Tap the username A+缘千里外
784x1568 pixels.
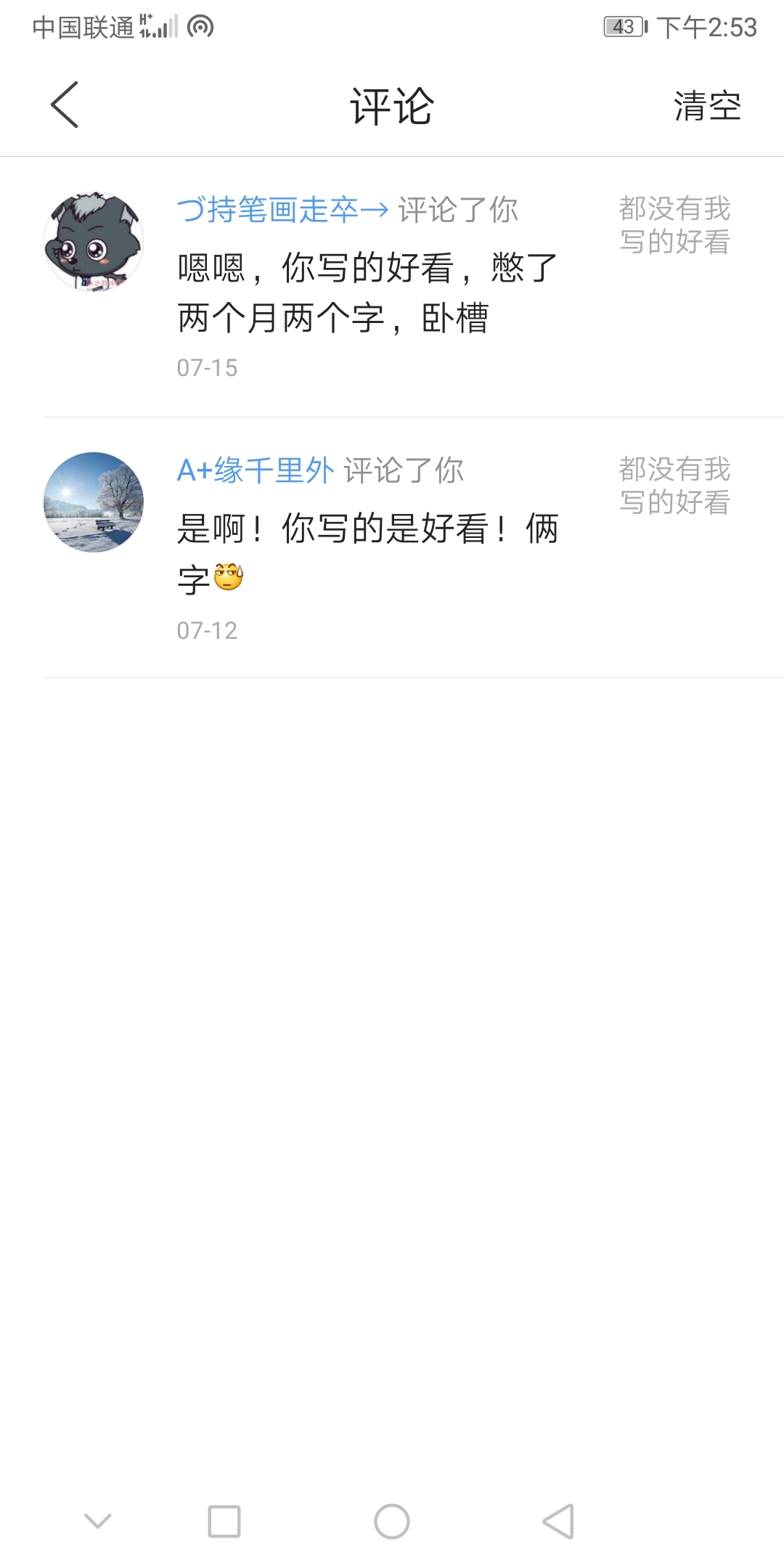[x=256, y=471]
